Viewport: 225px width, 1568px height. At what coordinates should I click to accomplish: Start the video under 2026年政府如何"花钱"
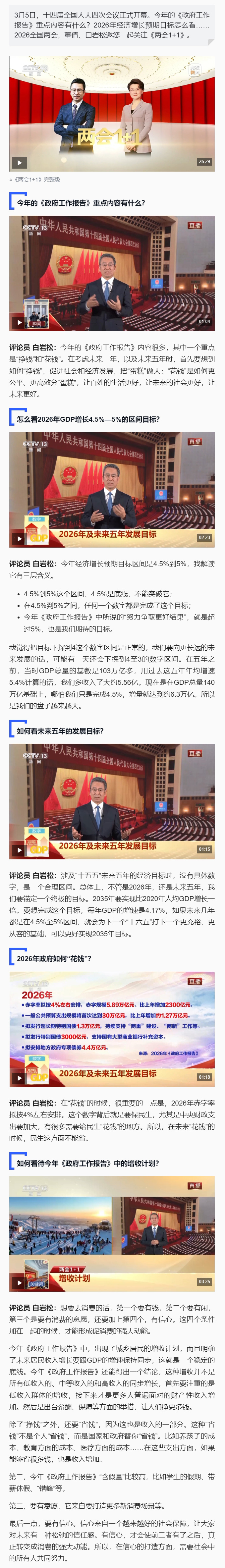[x=19, y=1077]
